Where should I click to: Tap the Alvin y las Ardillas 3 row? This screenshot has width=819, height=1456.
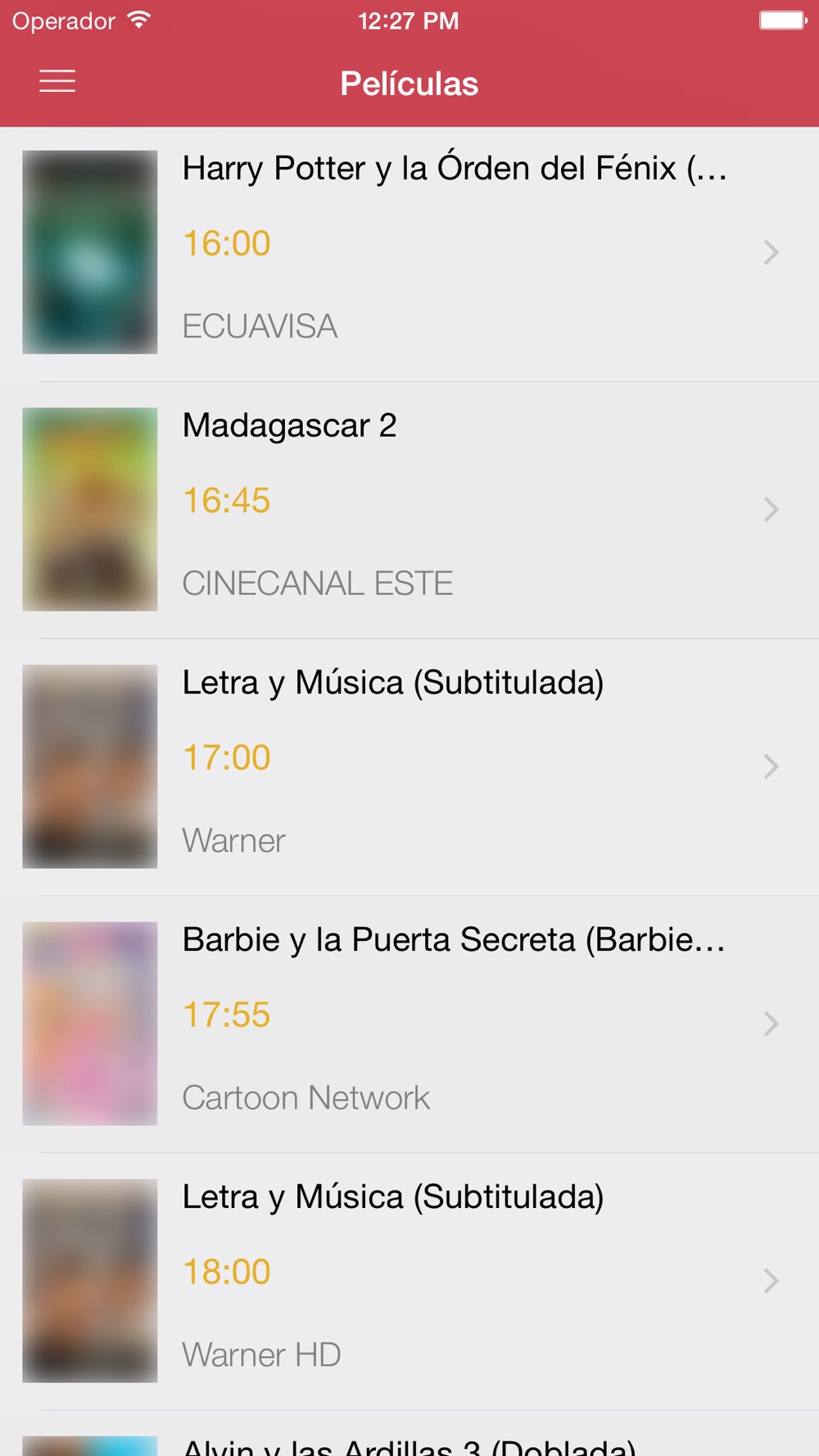point(409,1441)
